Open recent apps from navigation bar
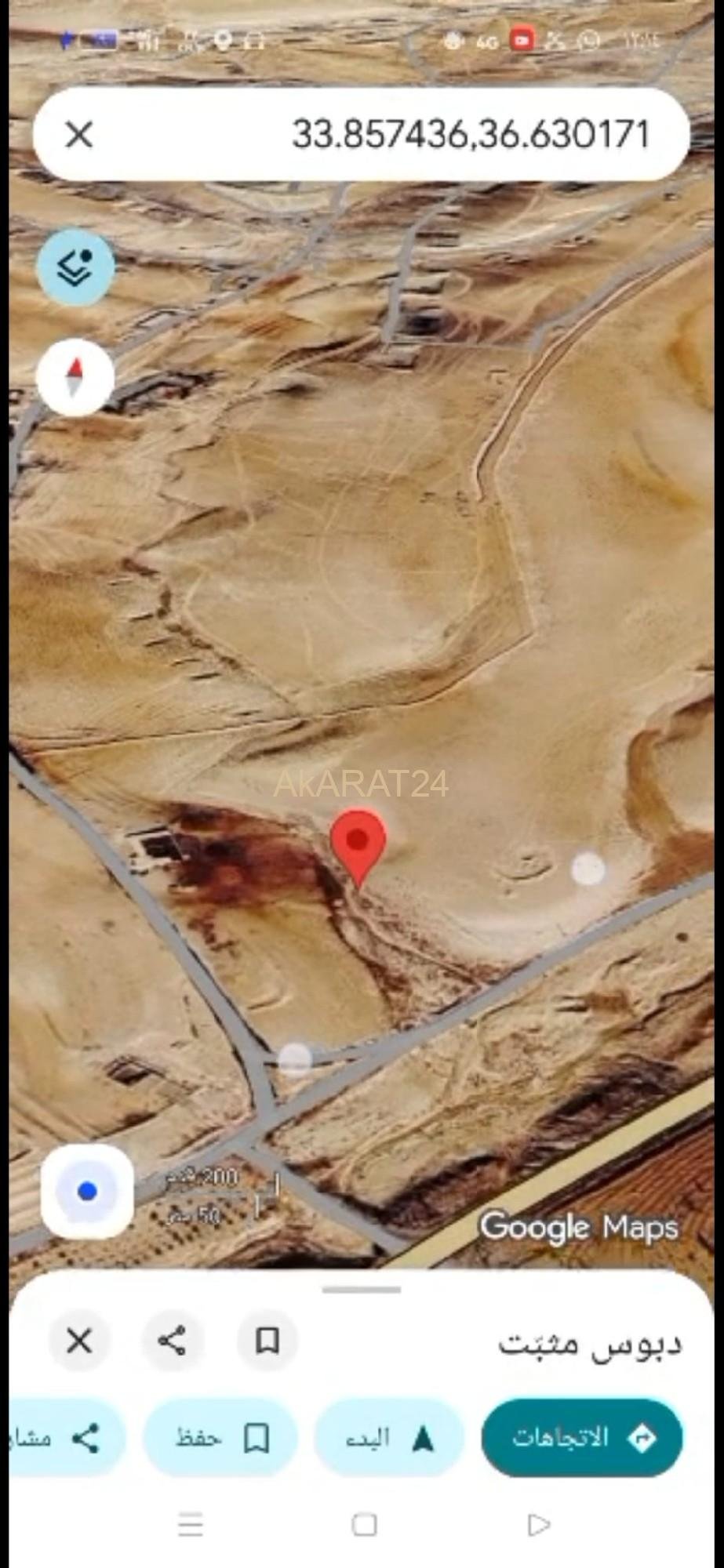 point(191,1525)
